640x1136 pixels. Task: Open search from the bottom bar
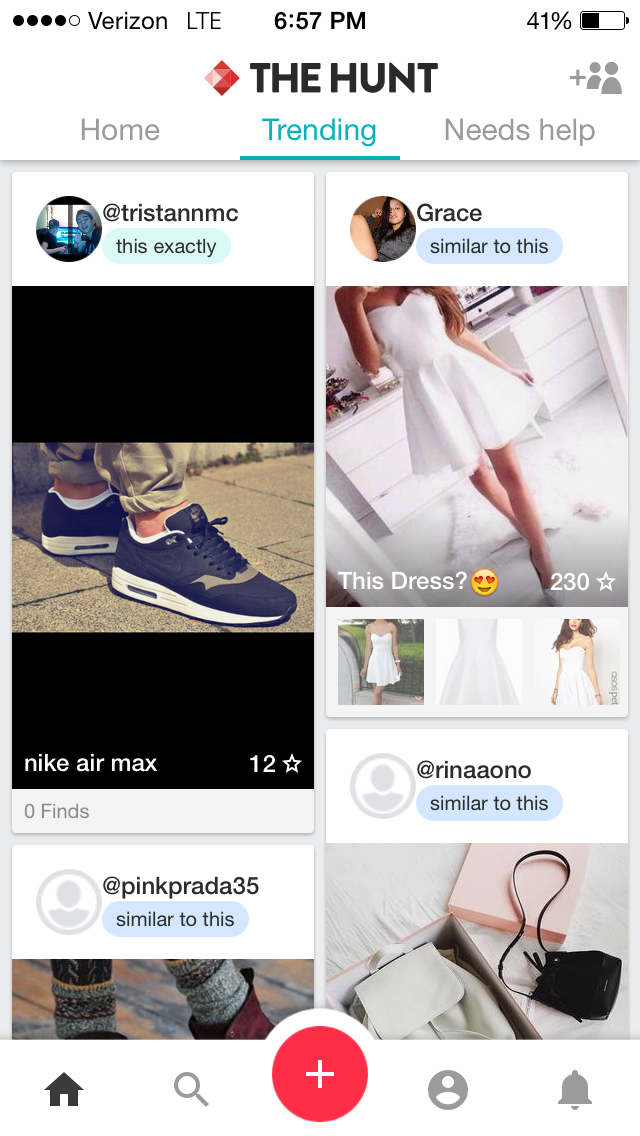tap(191, 1089)
